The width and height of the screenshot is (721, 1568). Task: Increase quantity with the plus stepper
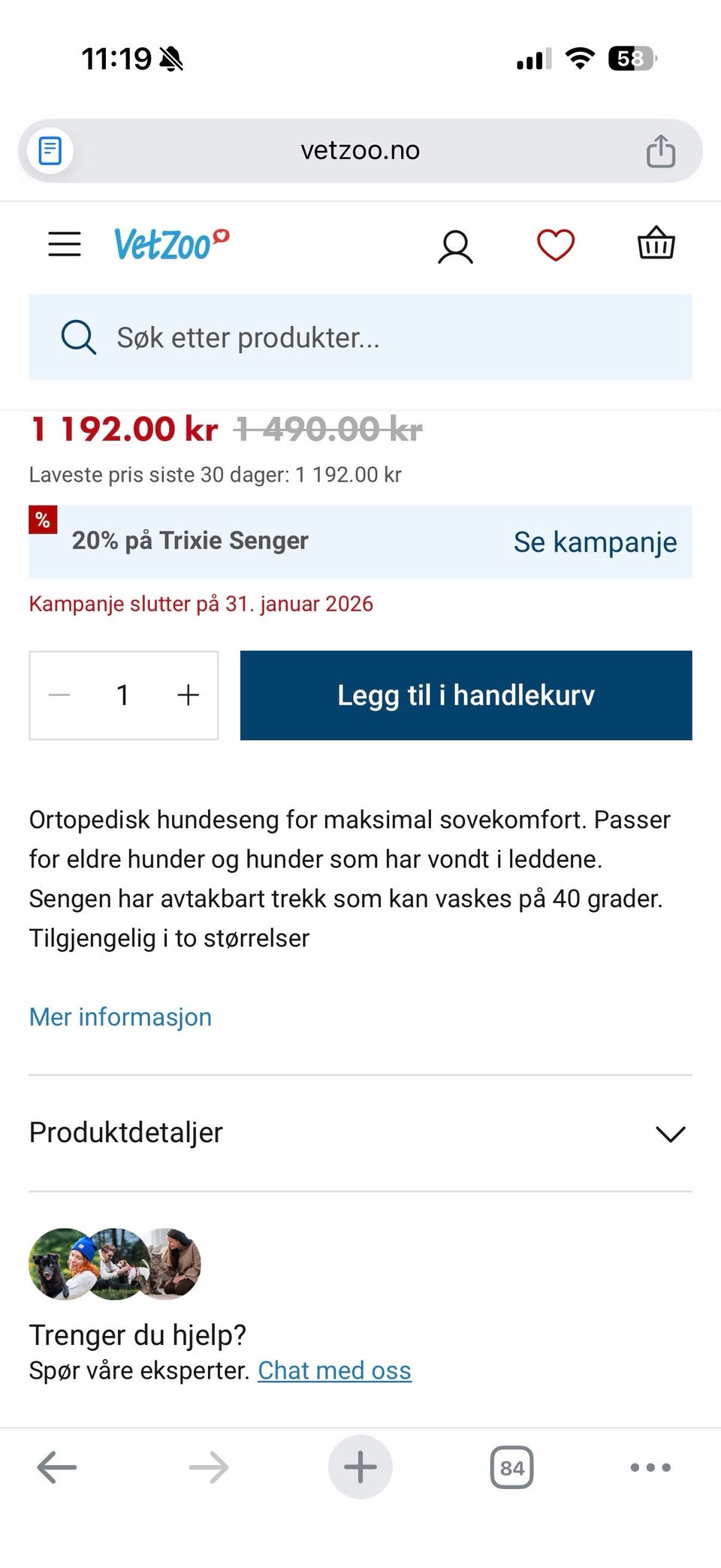187,695
